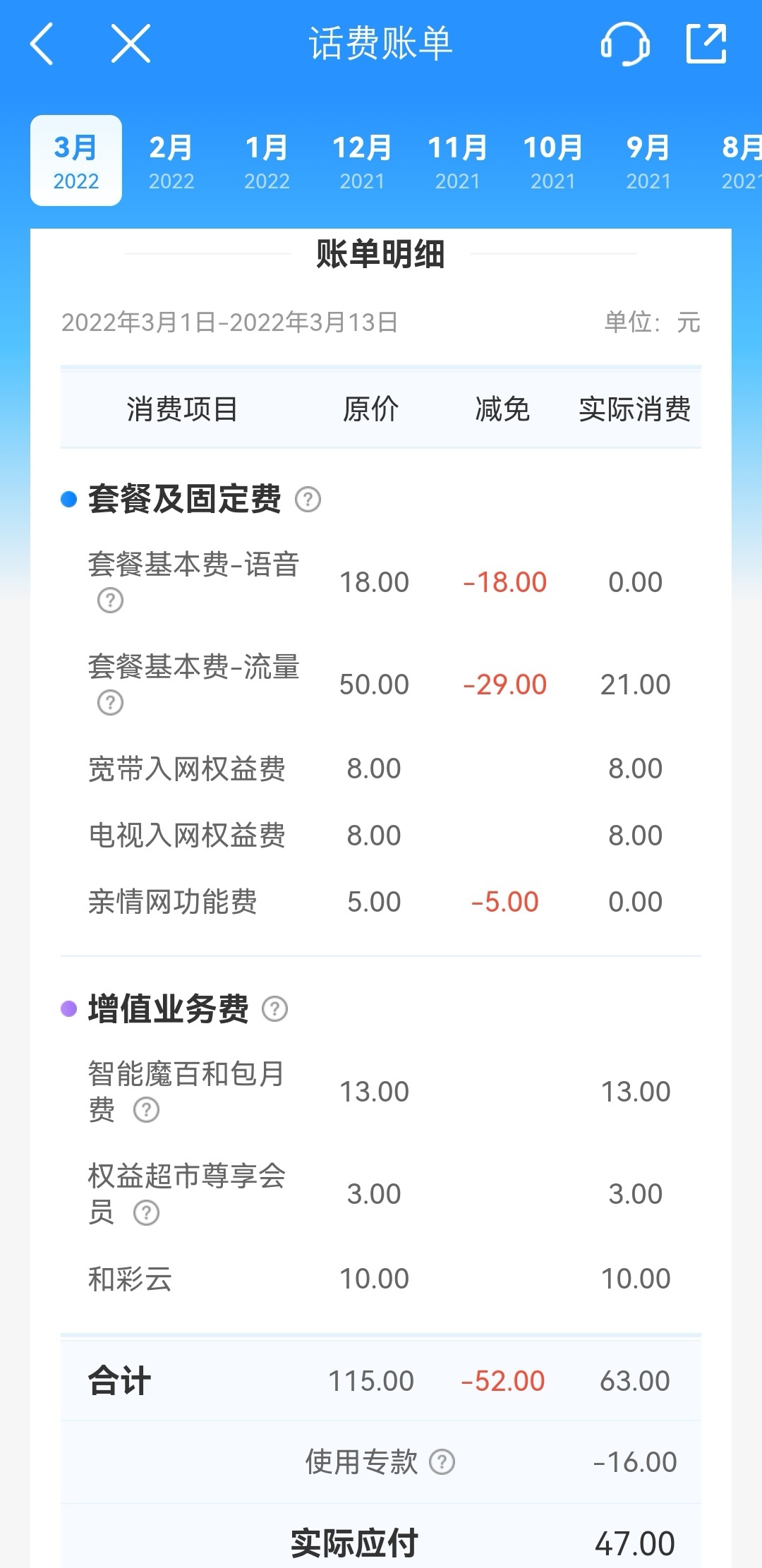Screen dimensions: 762x1568
Task: Select the 12月 2021 month tab
Action: (x=362, y=162)
